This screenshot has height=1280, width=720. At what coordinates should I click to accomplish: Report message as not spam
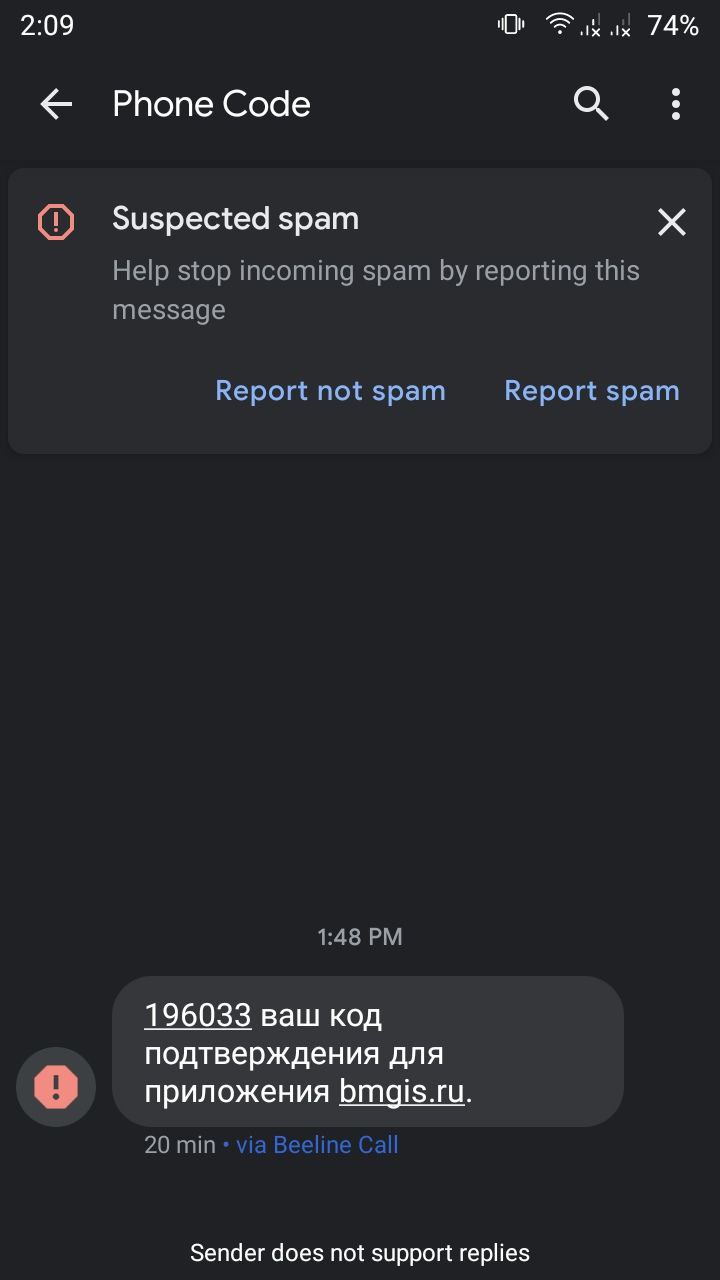[330, 391]
